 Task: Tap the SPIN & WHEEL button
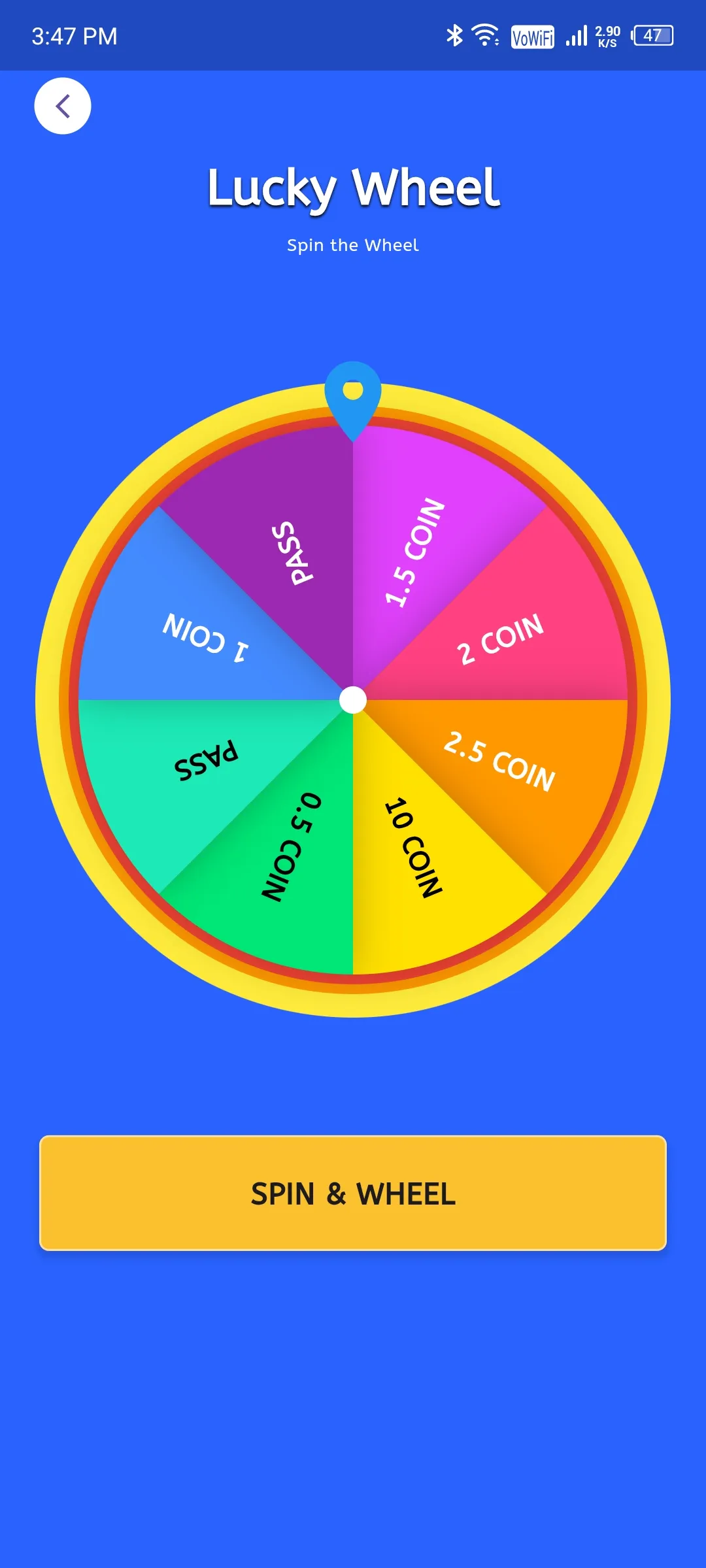[x=353, y=1193]
